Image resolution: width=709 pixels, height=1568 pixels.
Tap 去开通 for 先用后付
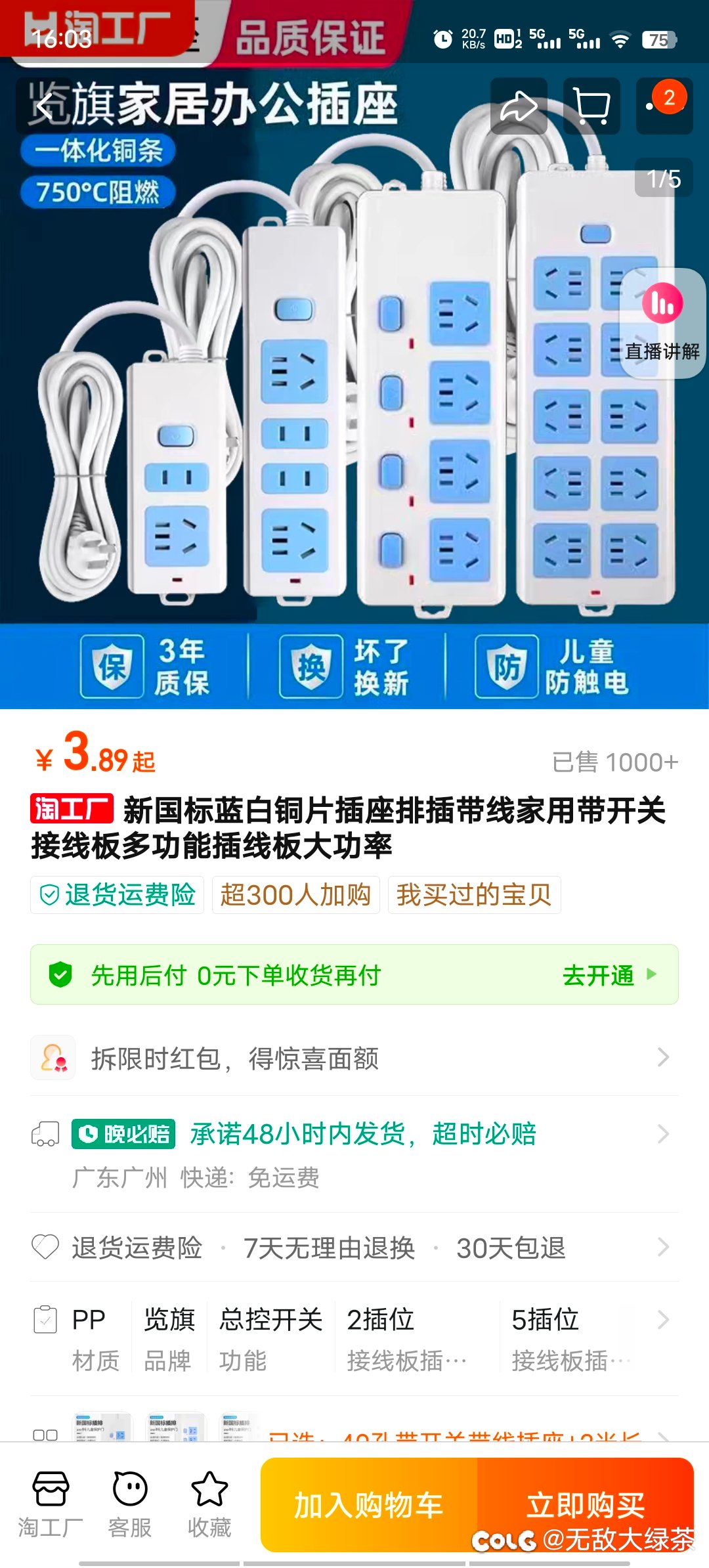point(609,974)
